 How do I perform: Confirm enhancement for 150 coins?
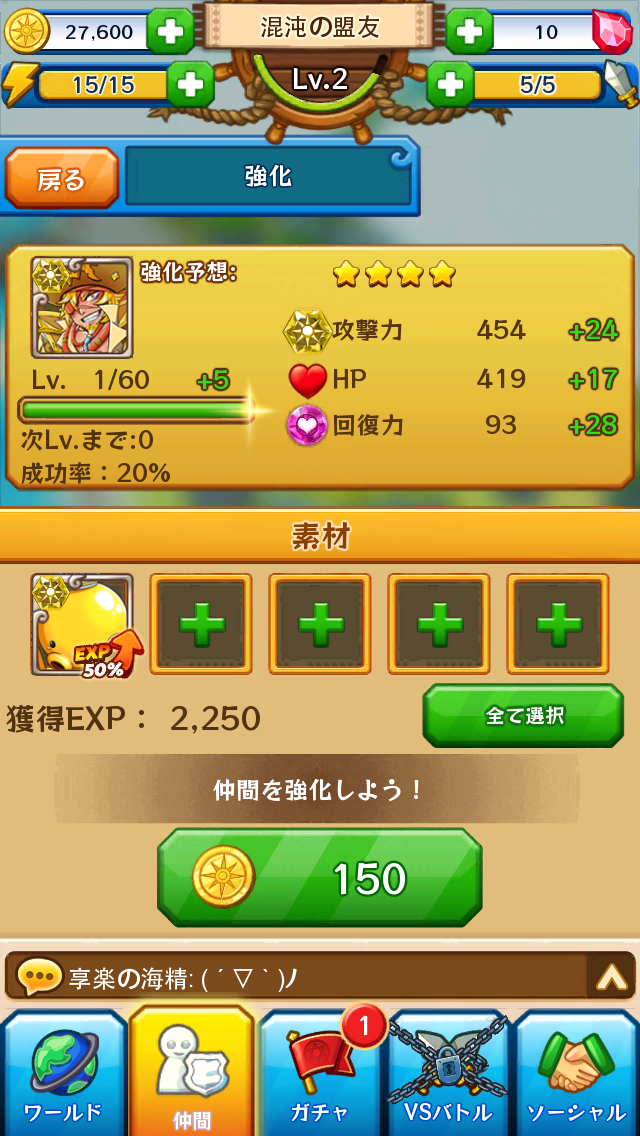(x=320, y=878)
